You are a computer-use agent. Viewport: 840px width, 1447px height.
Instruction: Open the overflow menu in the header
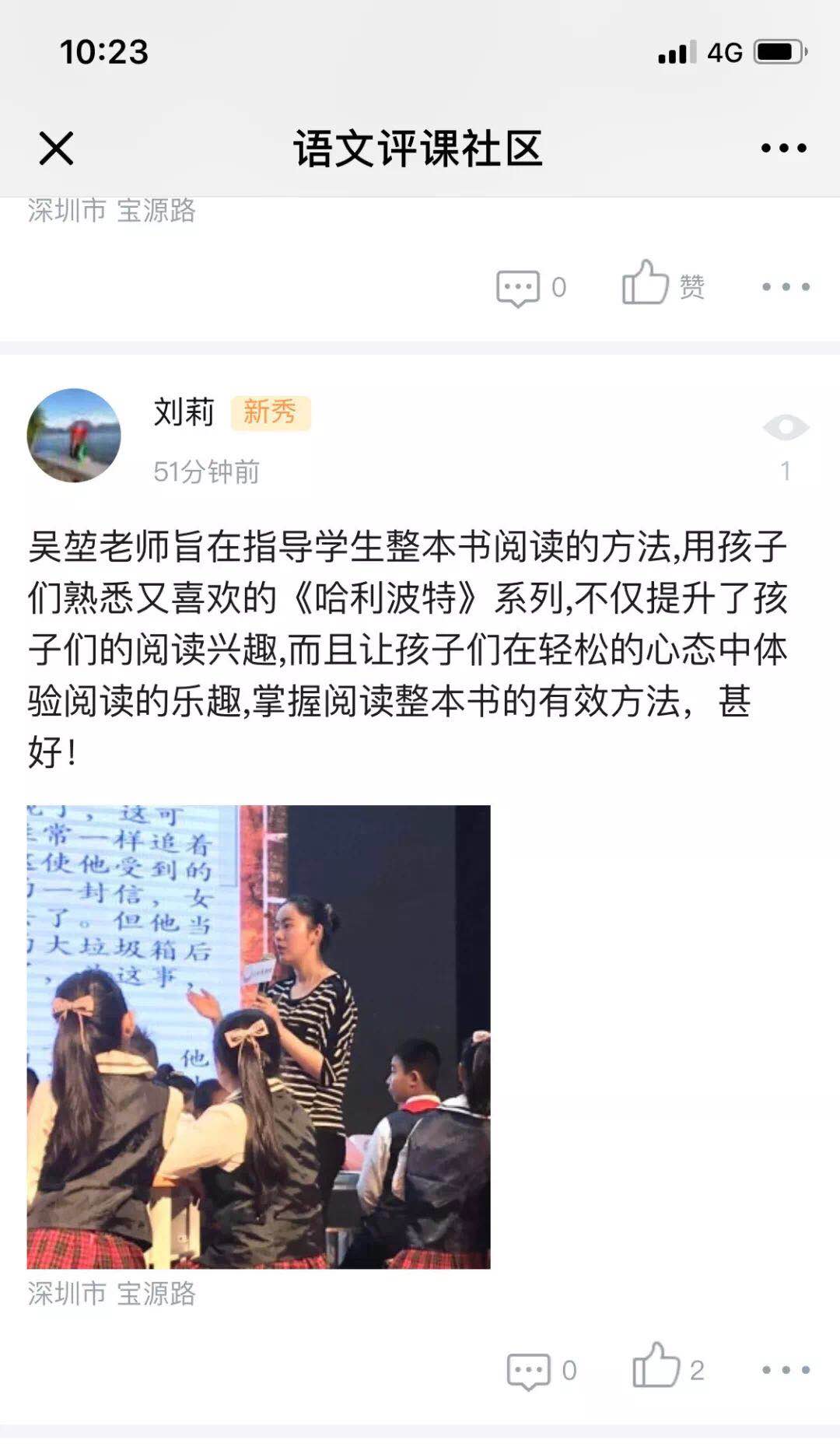(x=783, y=148)
